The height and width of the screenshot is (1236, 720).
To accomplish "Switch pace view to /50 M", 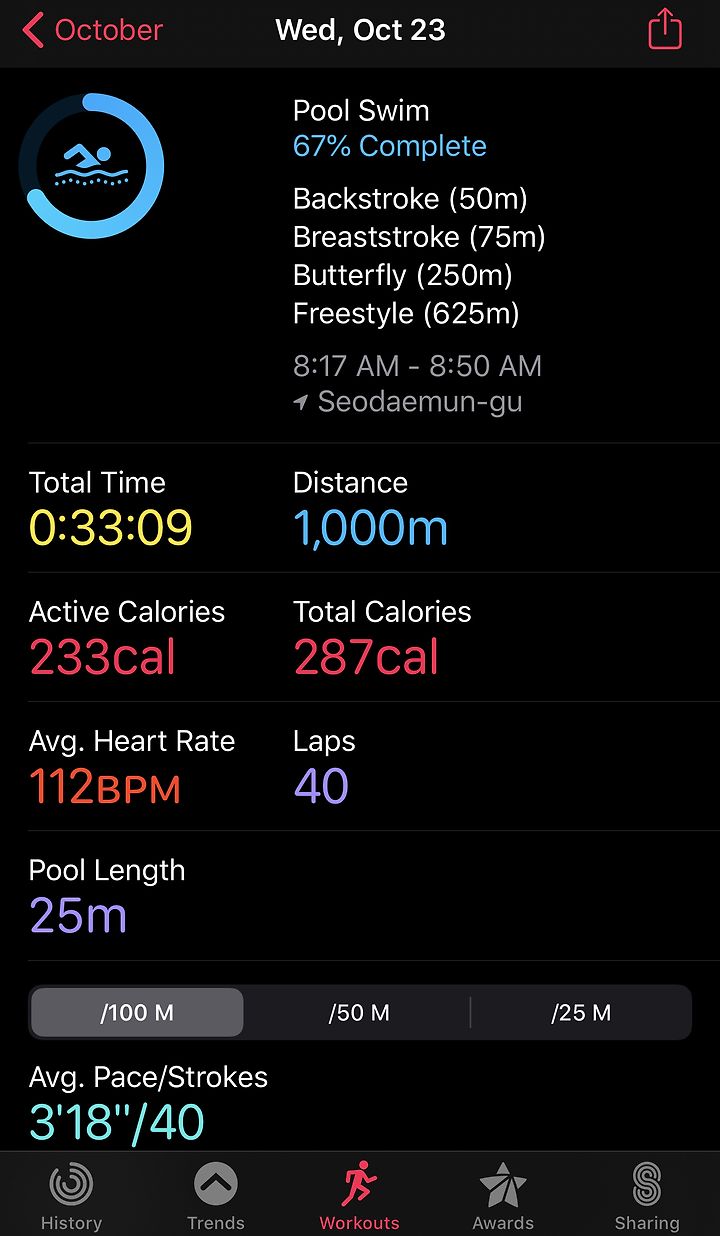I will (x=359, y=1012).
